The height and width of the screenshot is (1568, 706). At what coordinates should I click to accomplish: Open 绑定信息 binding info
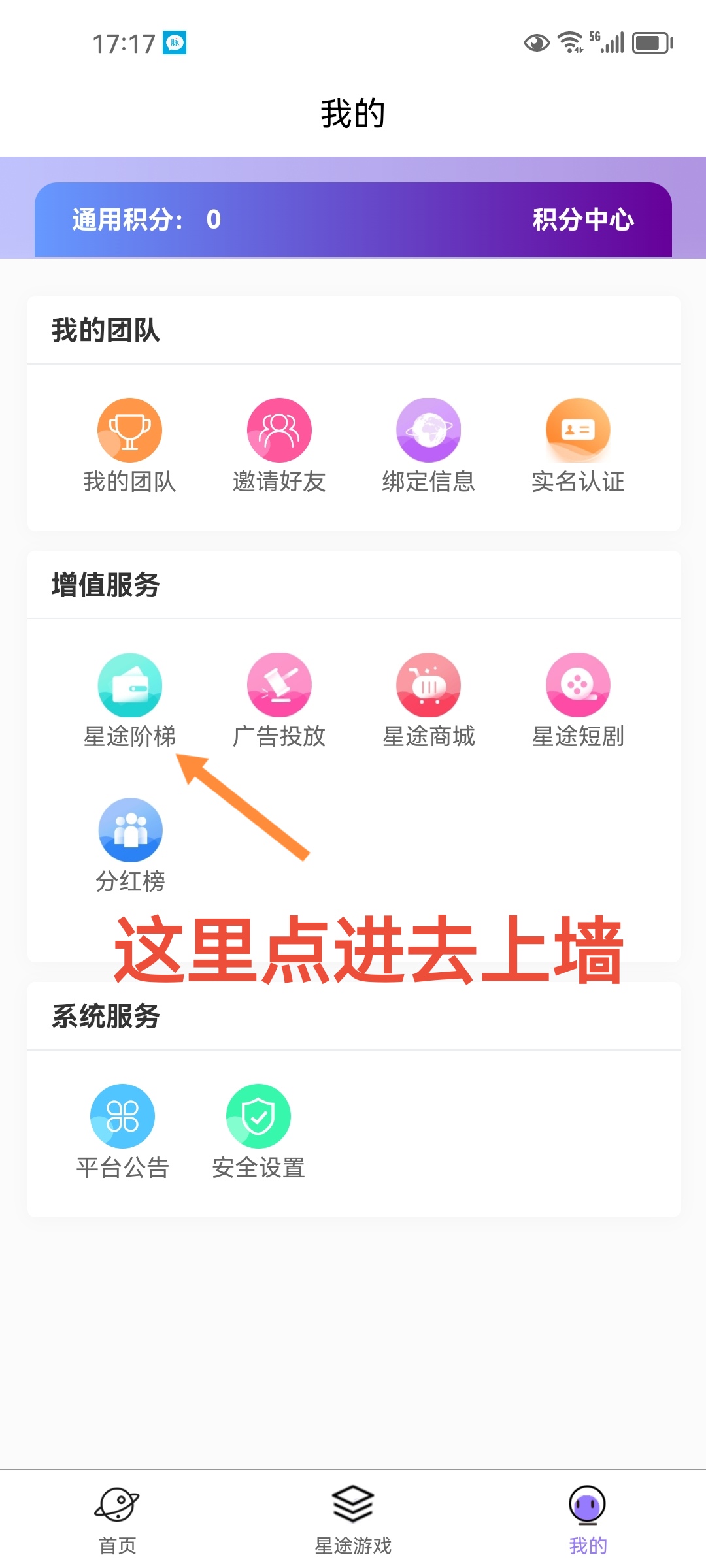[x=429, y=446]
